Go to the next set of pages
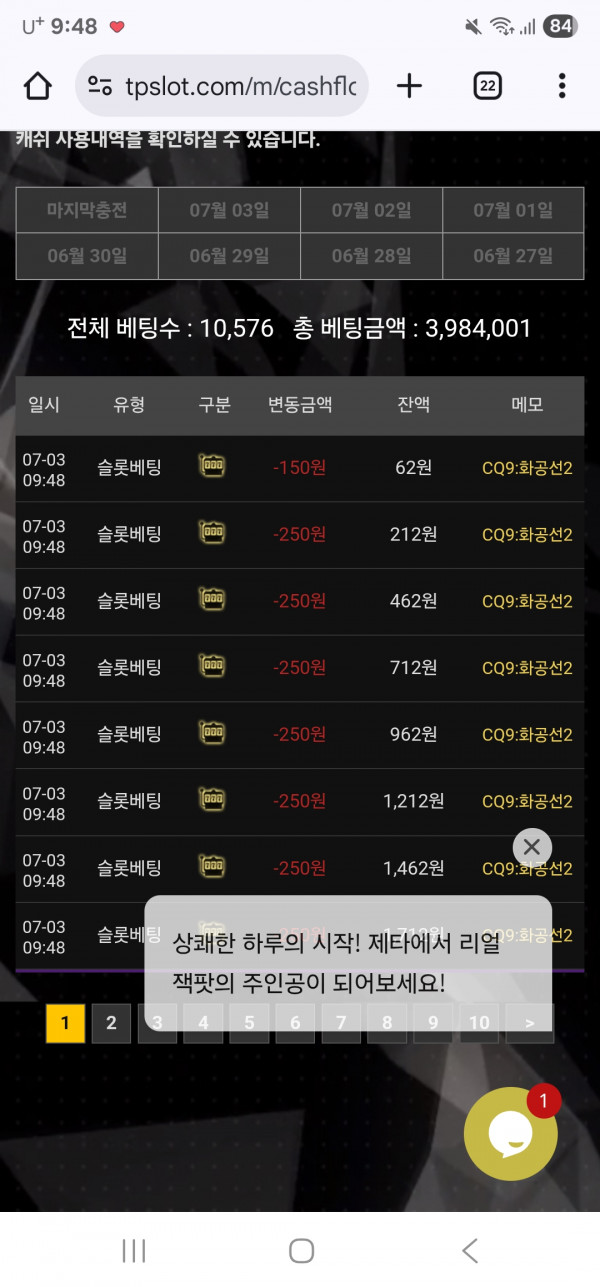 pyautogui.click(x=529, y=1023)
